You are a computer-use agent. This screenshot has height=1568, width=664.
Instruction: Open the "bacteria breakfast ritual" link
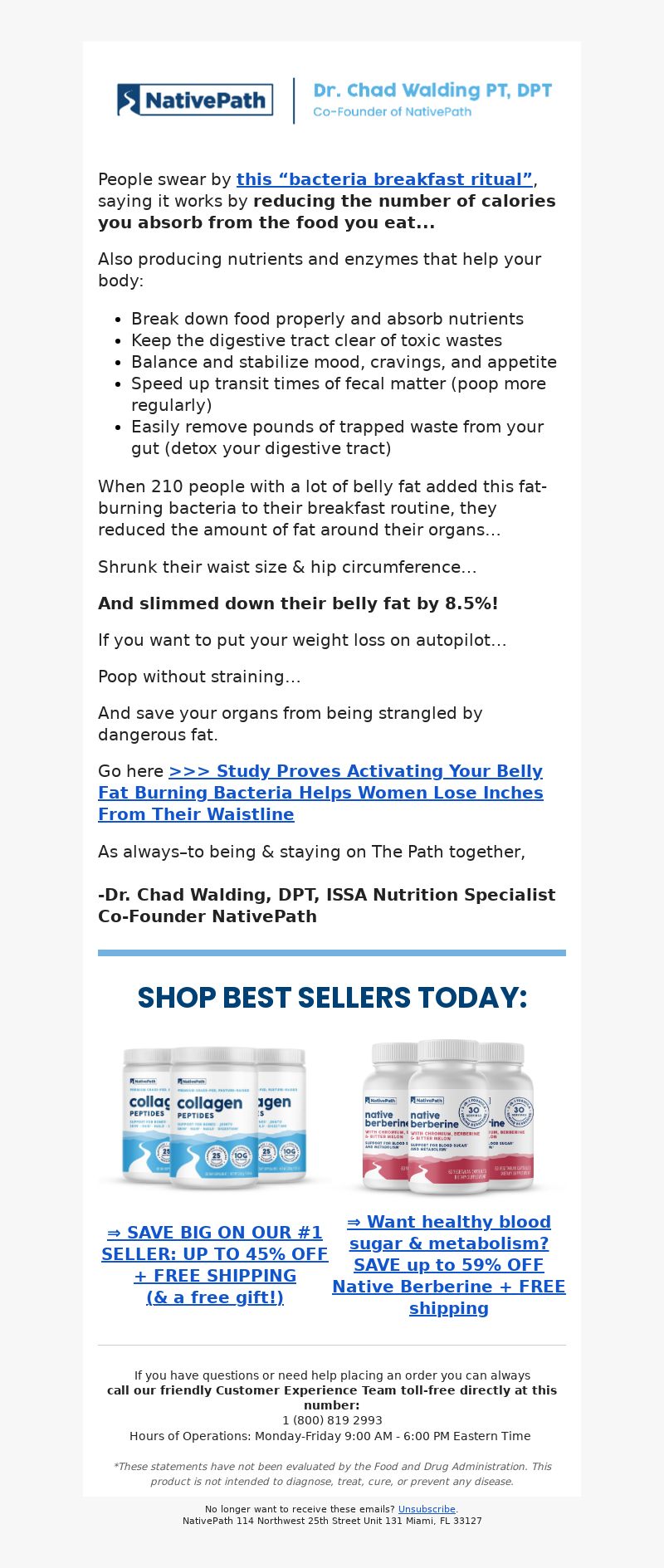384,179
